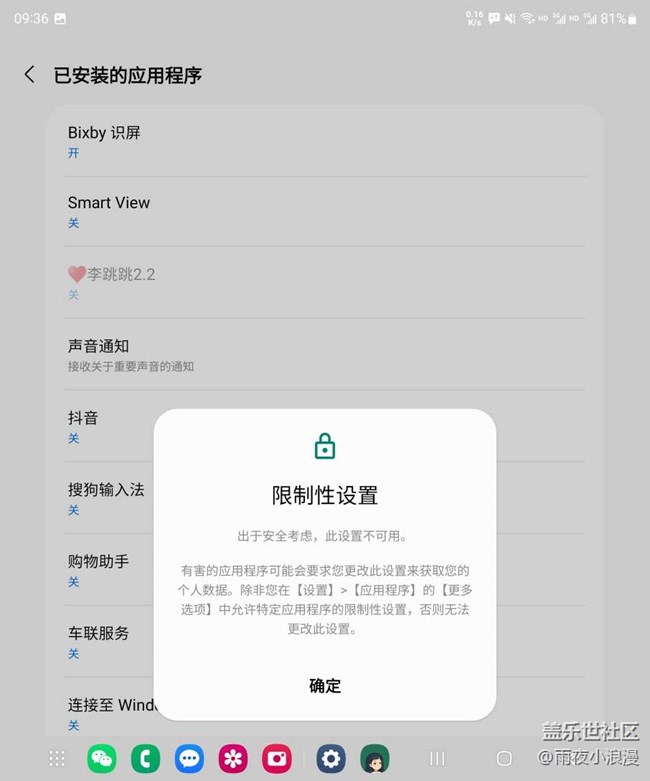Screen dimensions: 650x781
Task: Open 声音通知 settings
Action: click(x=98, y=354)
